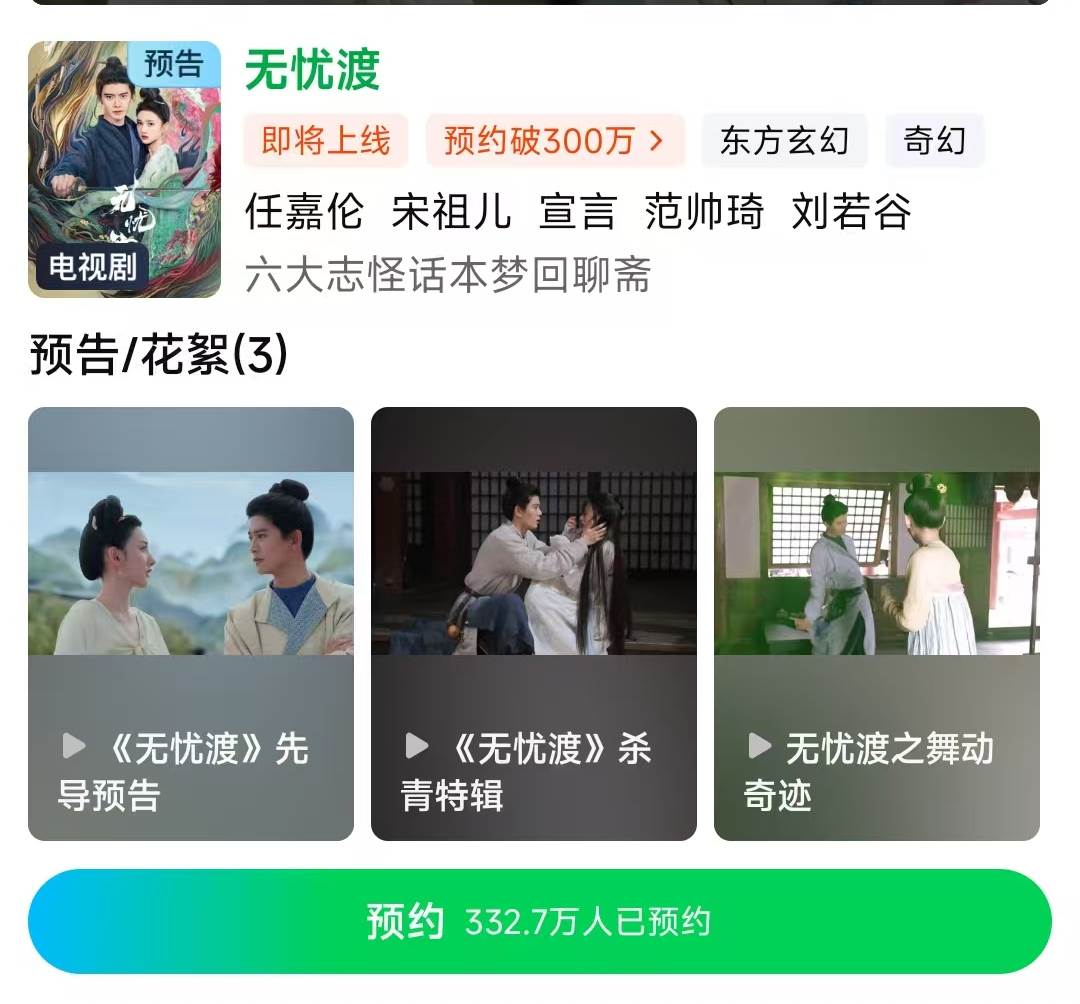Open the 预约破300万 chip
This screenshot has height=1004, width=1080.
[555, 140]
